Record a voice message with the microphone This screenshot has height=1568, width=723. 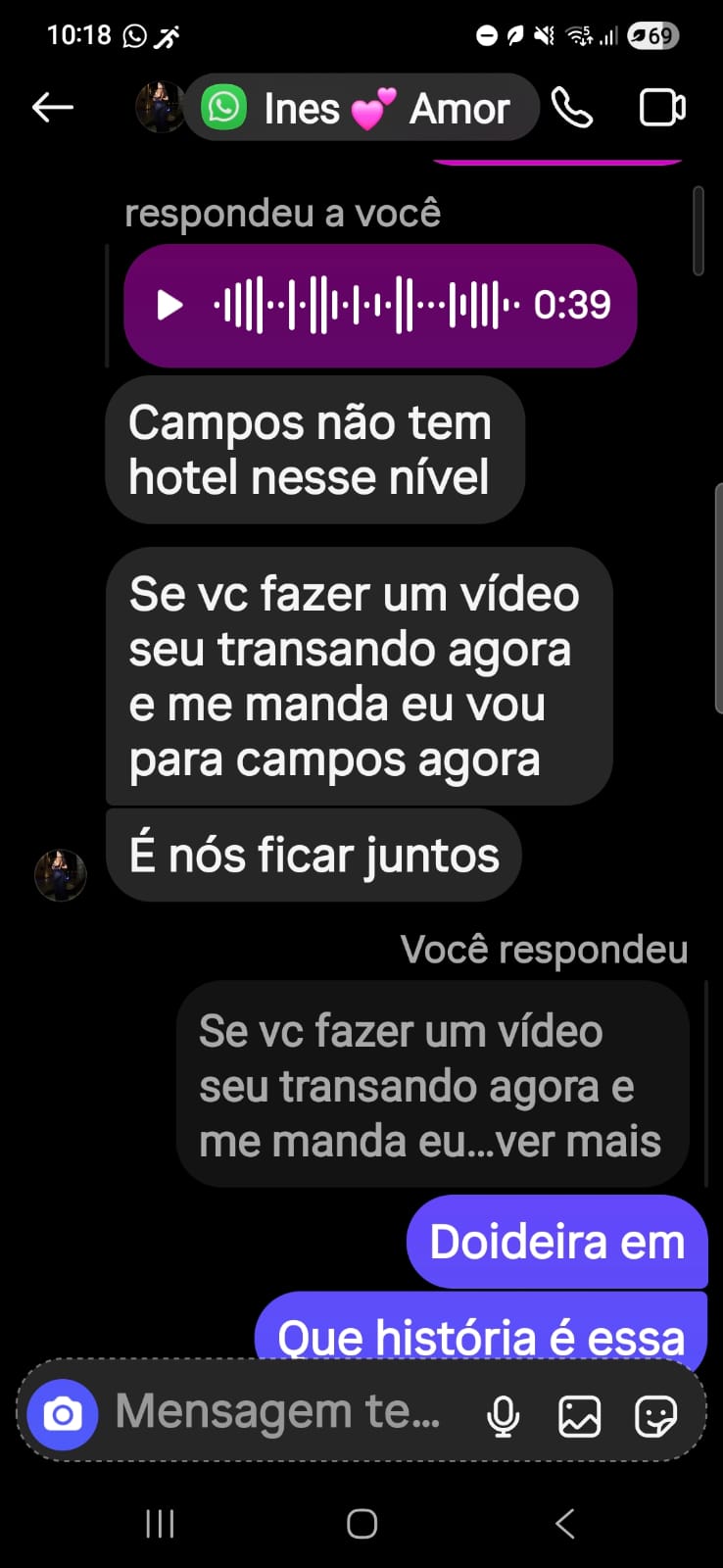click(504, 1416)
